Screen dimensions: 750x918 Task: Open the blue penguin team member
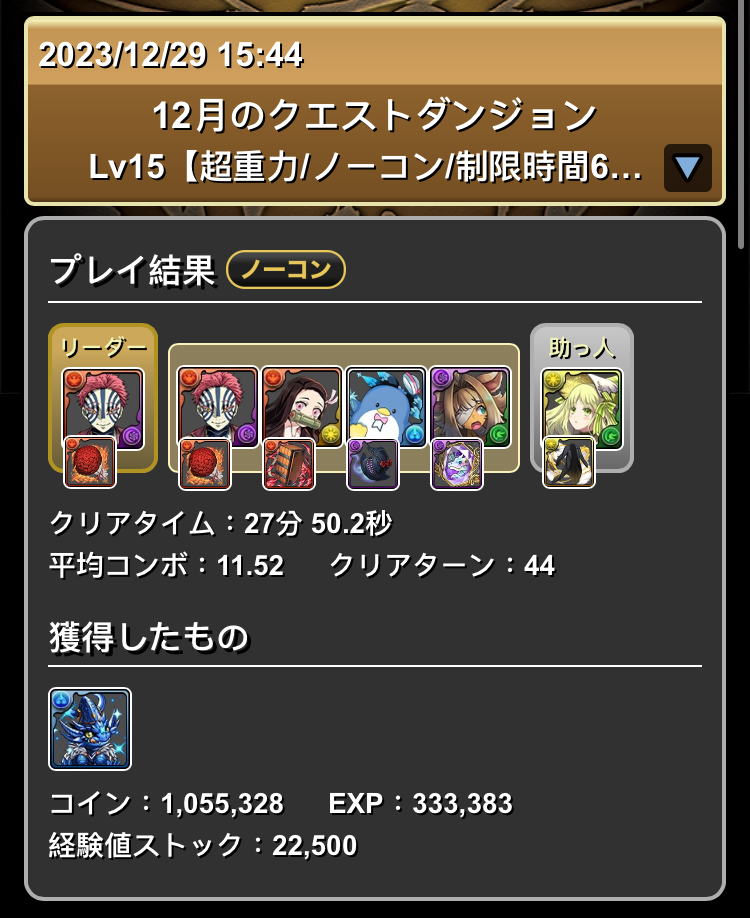click(x=386, y=406)
